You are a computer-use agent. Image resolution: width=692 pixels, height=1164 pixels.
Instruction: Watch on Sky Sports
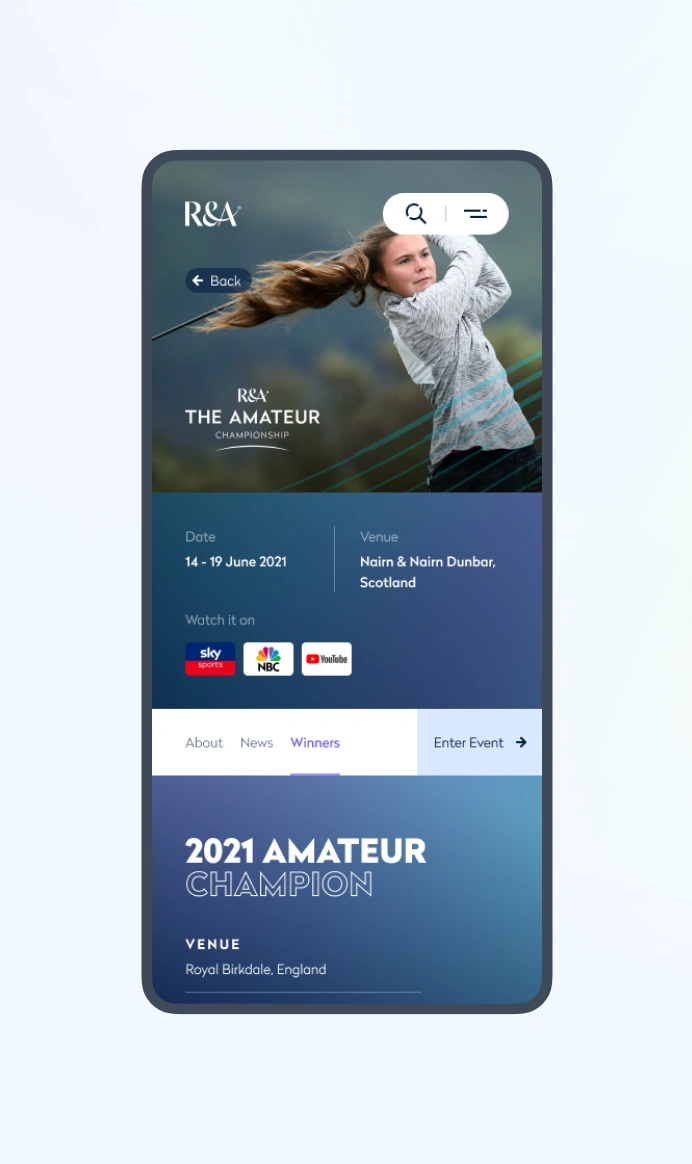click(210, 659)
